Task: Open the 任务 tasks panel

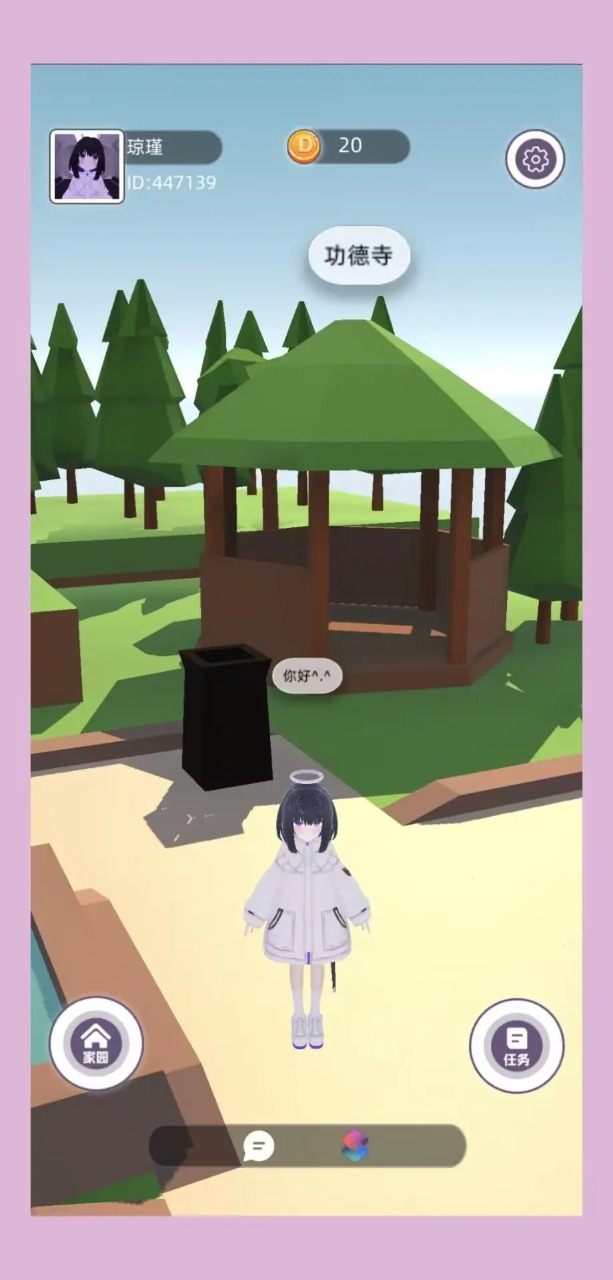Action: coord(517,1045)
